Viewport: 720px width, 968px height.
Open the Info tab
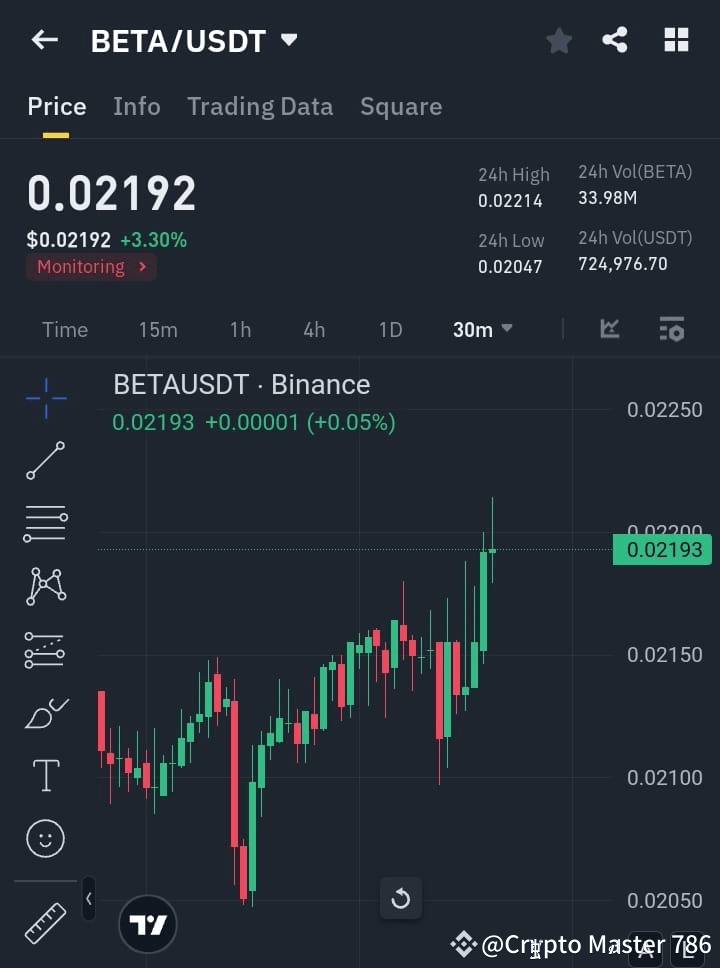click(x=136, y=106)
